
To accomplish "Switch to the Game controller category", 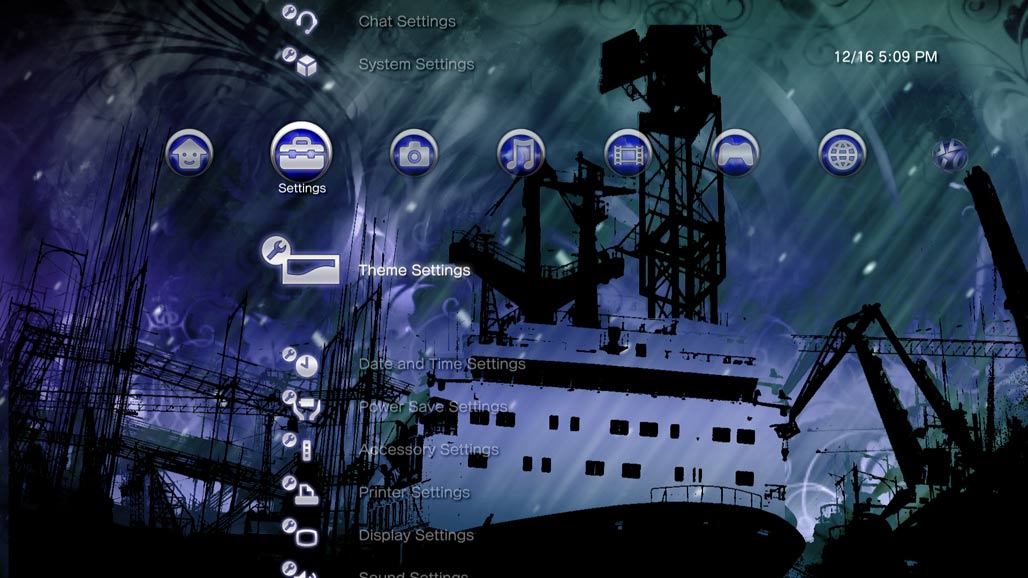I will [x=736, y=153].
